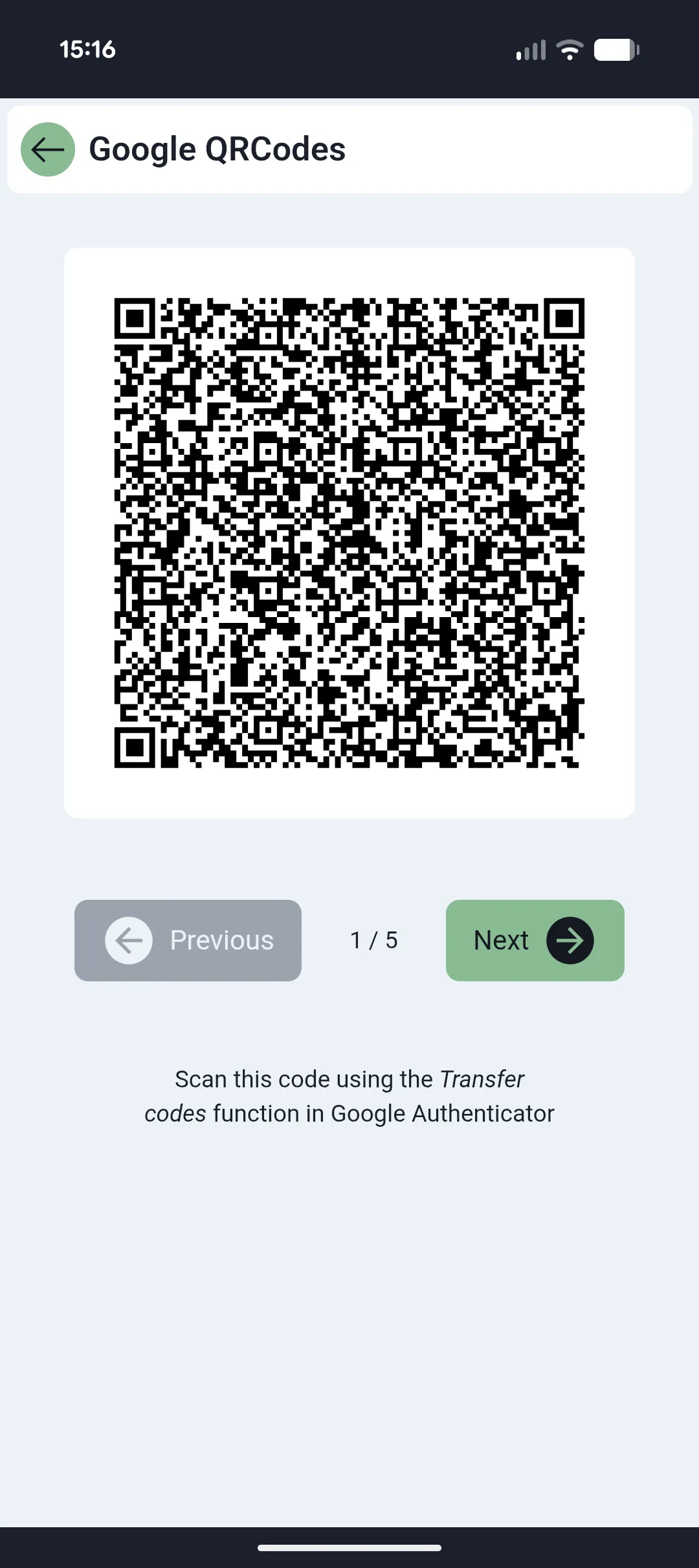Go back using the Previous button
This screenshot has height=1568, width=699.
click(188, 941)
